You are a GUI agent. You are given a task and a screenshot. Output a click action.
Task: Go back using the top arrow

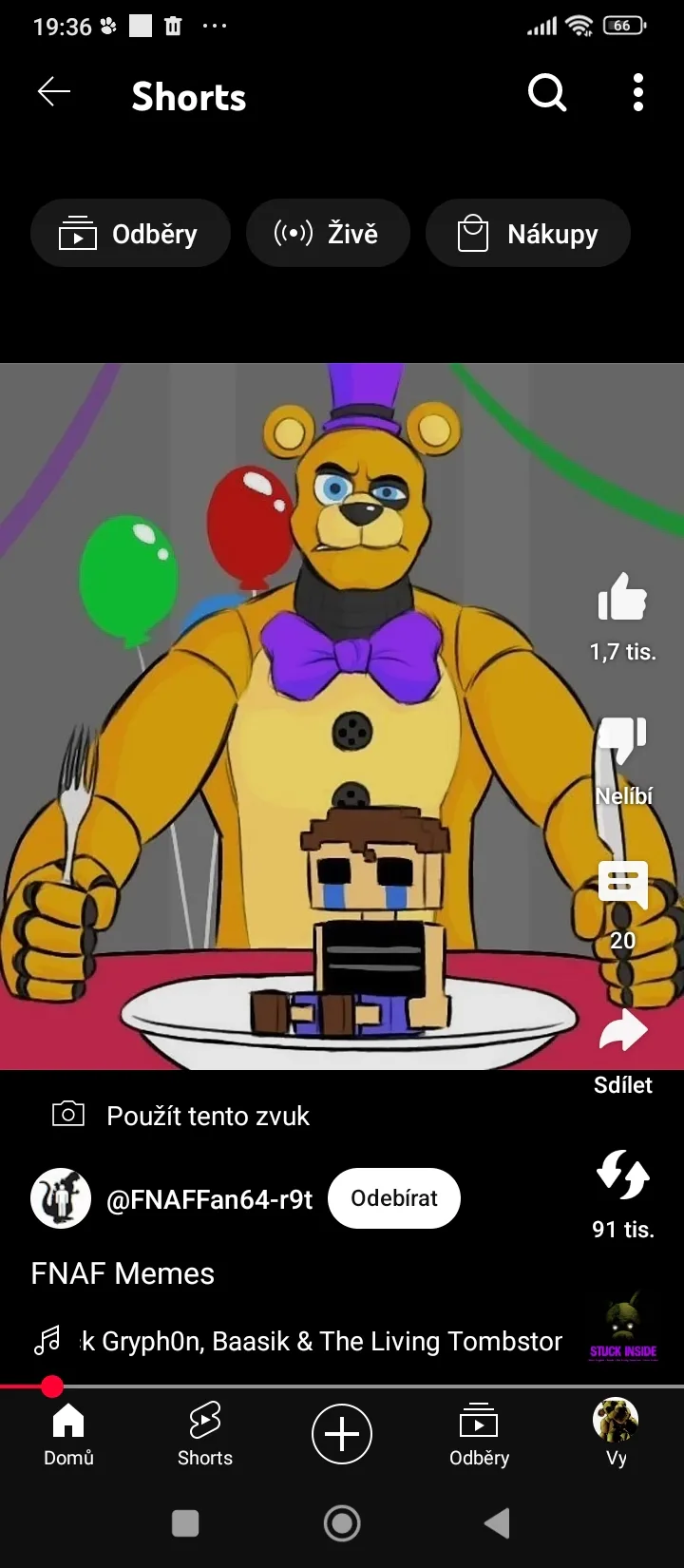coord(54,92)
